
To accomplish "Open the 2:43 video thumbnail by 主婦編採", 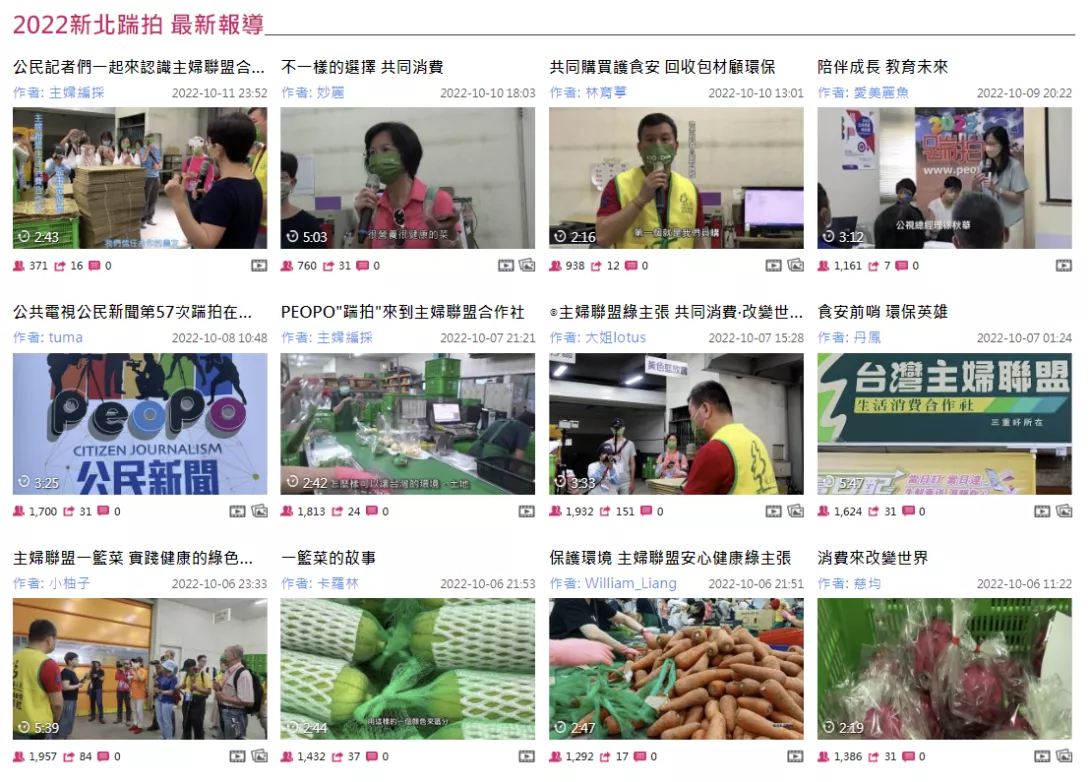I will 139,178.
